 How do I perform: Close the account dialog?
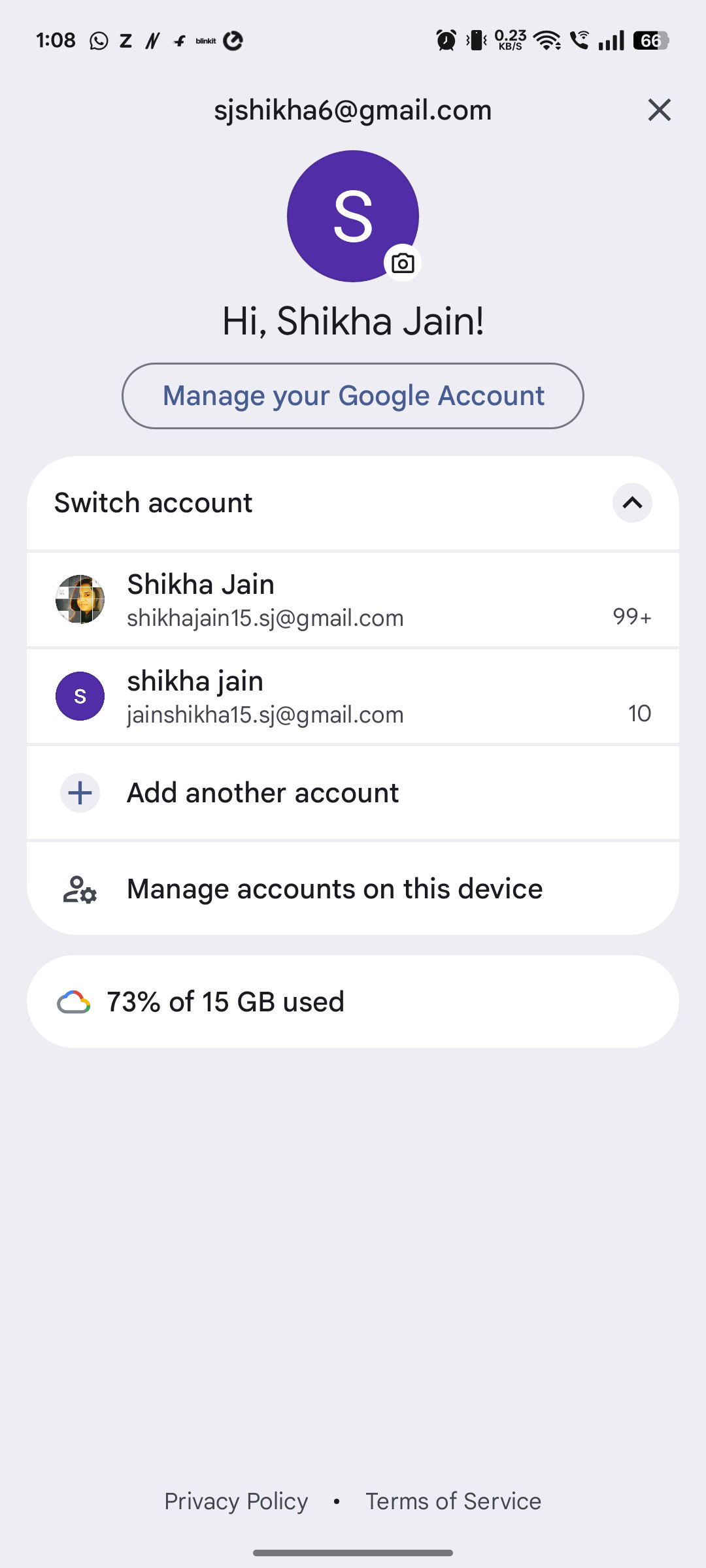click(x=659, y=110)
